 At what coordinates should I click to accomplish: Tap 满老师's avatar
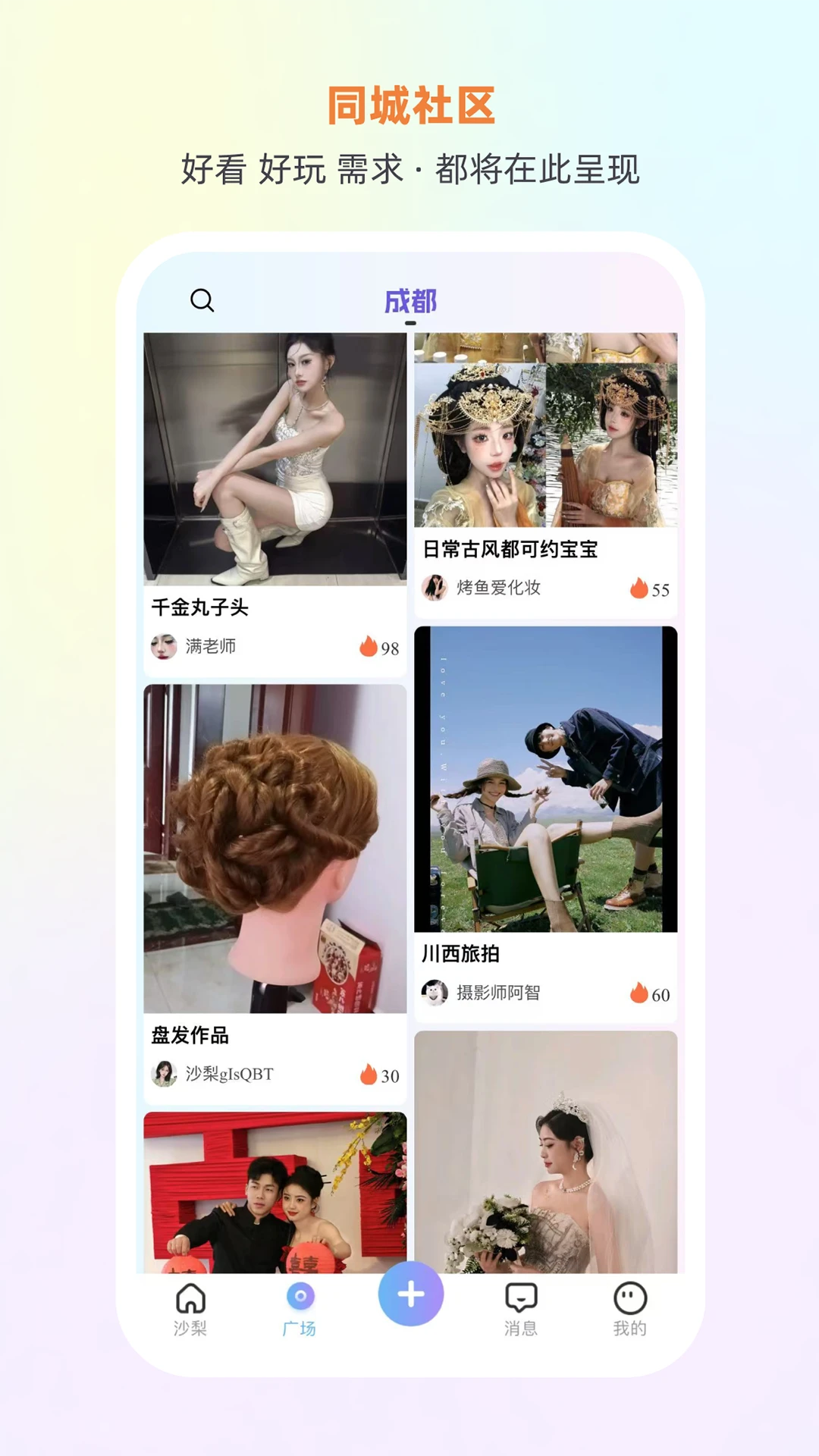162,648
